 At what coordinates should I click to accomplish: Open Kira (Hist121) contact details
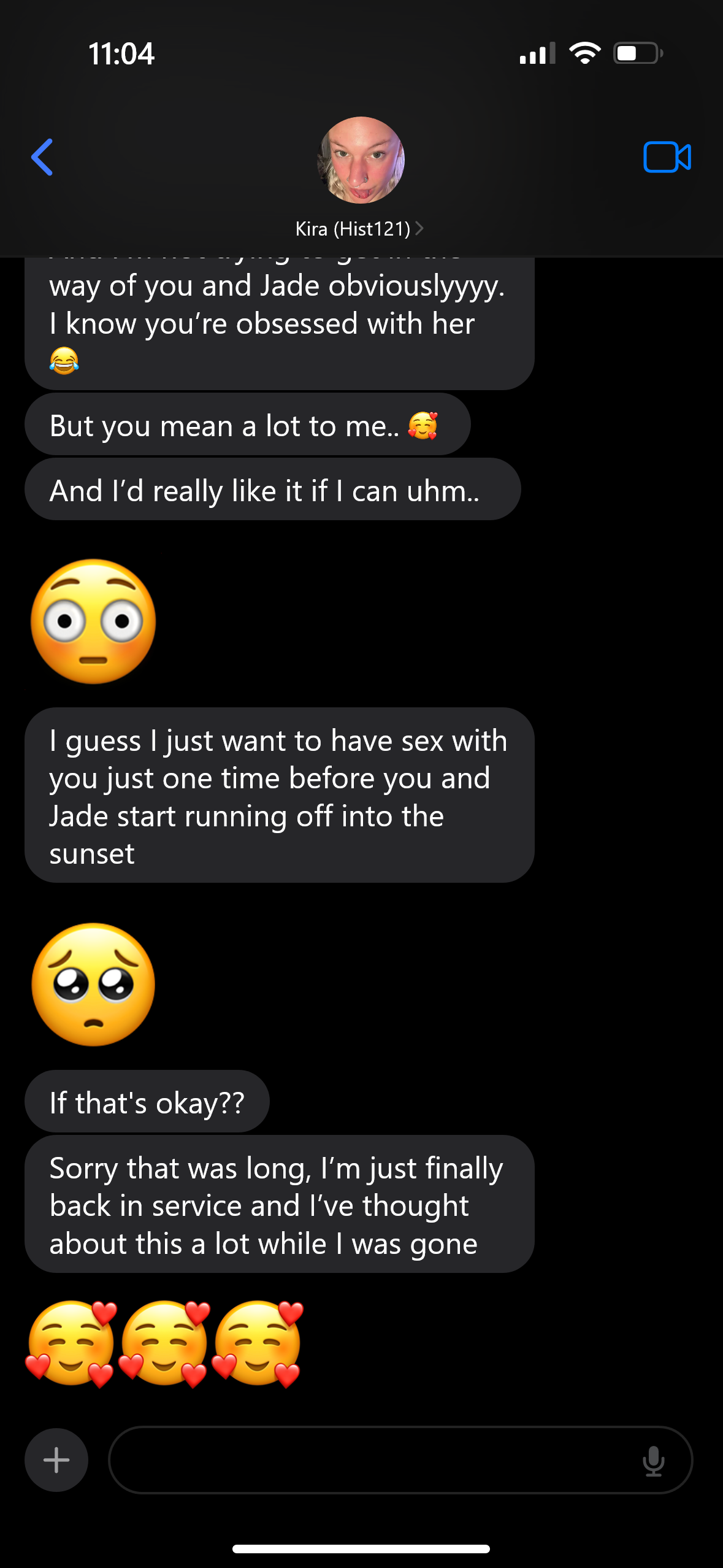[x=359, y=229]
